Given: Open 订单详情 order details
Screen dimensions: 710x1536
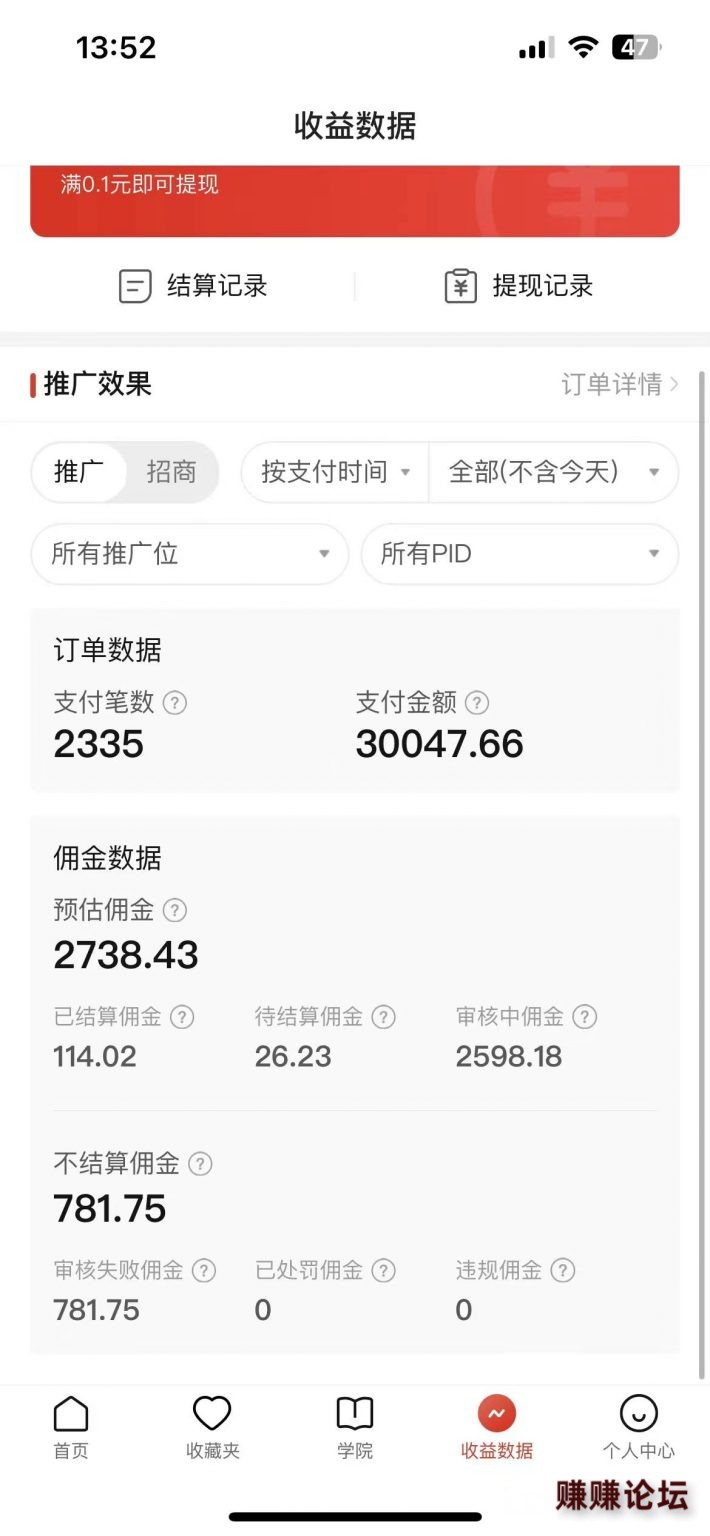Looking at the screenshot, I should pos(619,384).
